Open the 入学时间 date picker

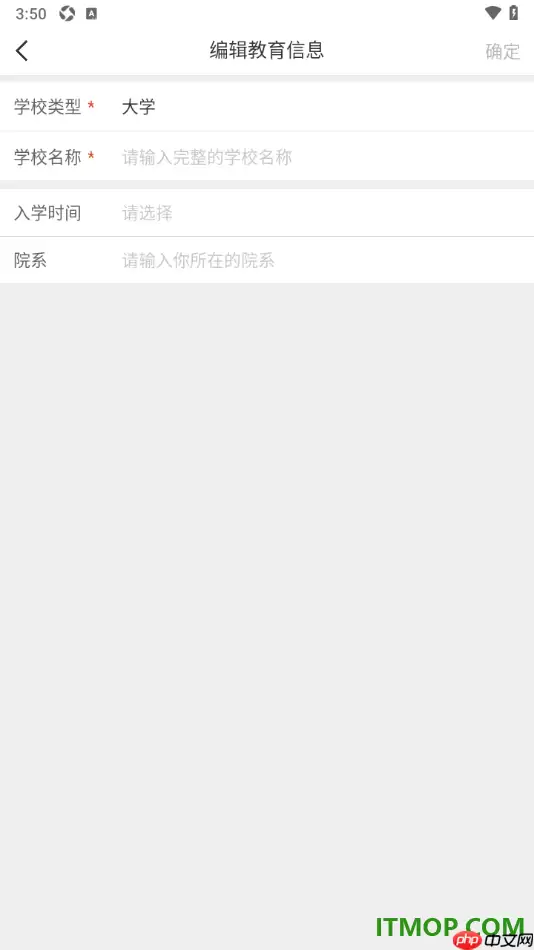pyautogui.click(x=267, y=213)
